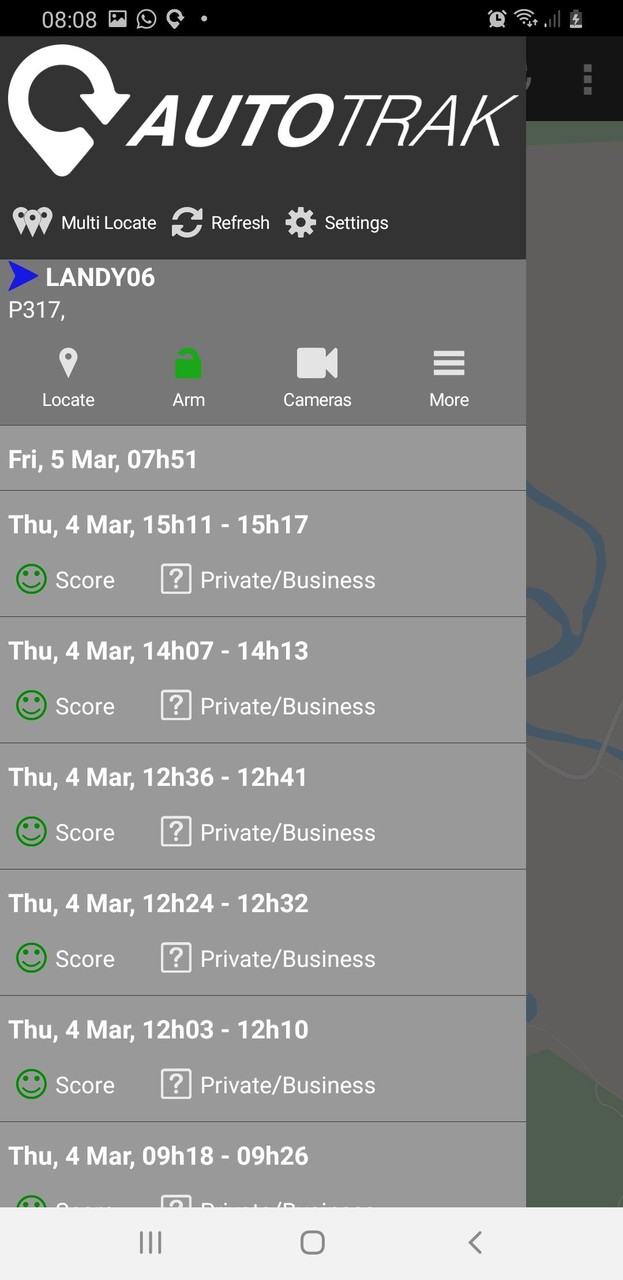Expand the More options
The image size is (623, 1280).
(449, 378)
